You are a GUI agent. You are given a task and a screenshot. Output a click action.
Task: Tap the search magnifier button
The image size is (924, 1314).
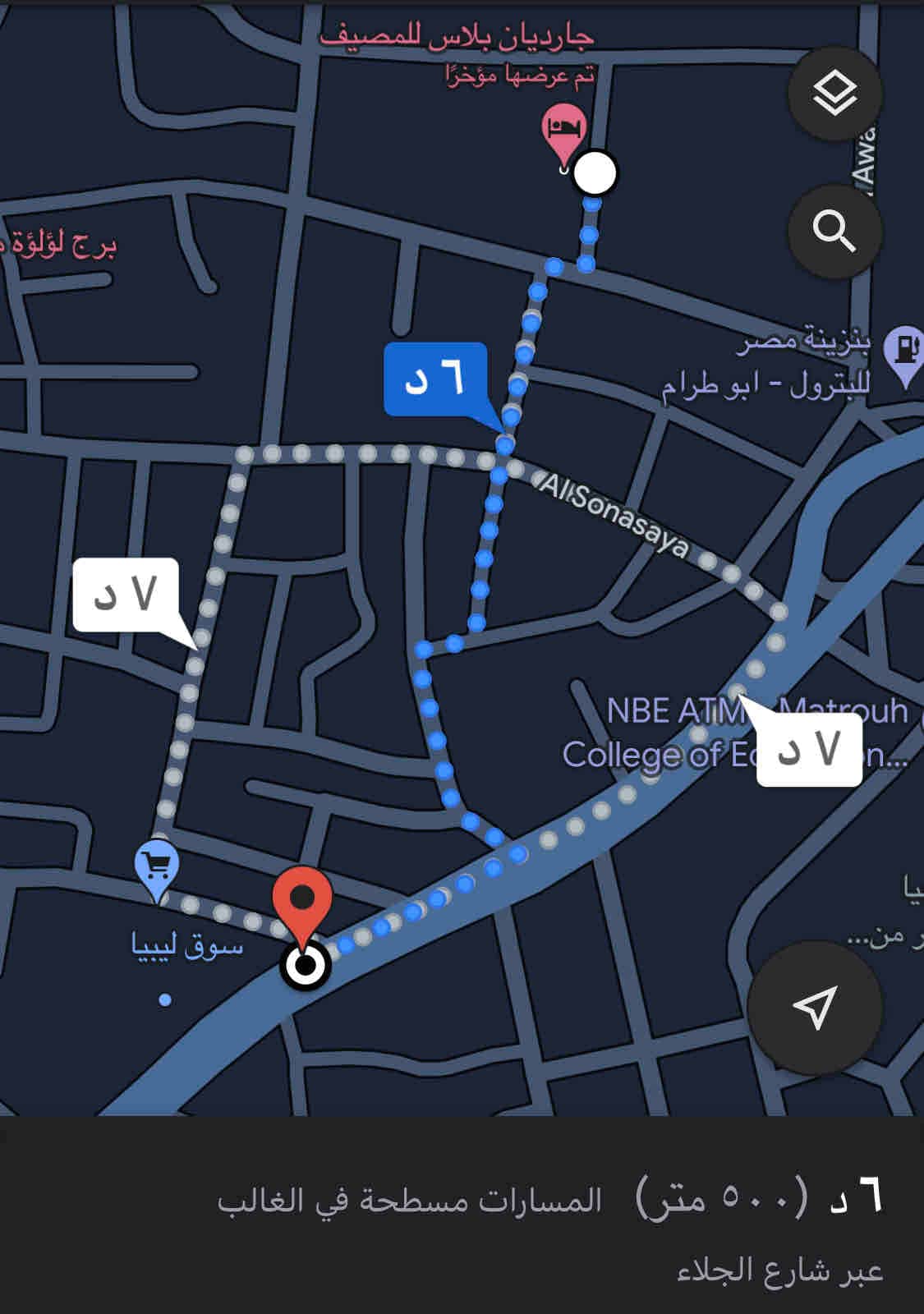834,231
